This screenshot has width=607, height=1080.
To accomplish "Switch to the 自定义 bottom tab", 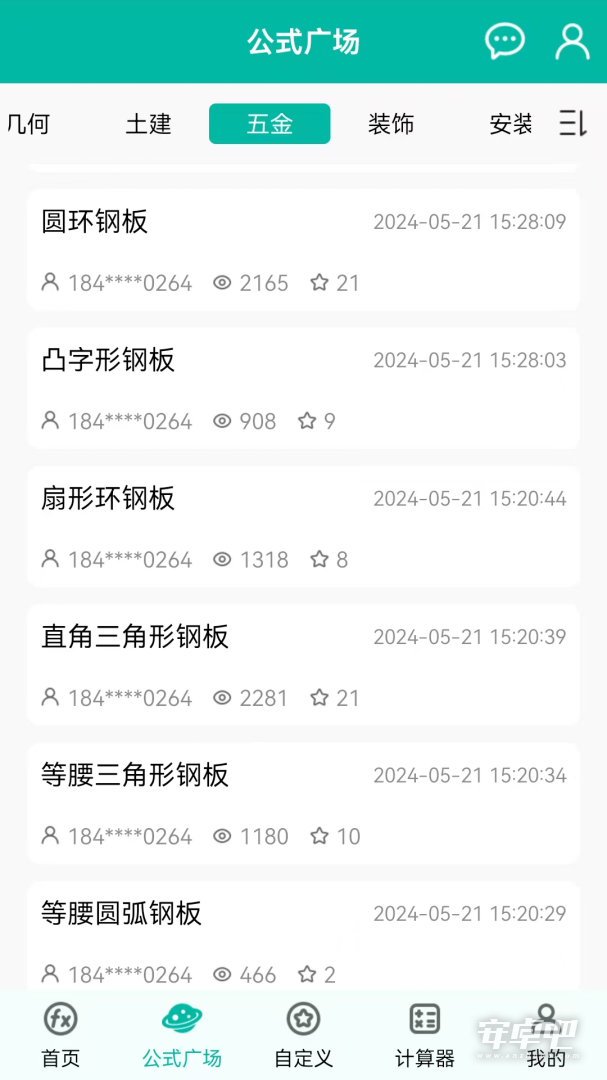I will [x=303, y=1035].
